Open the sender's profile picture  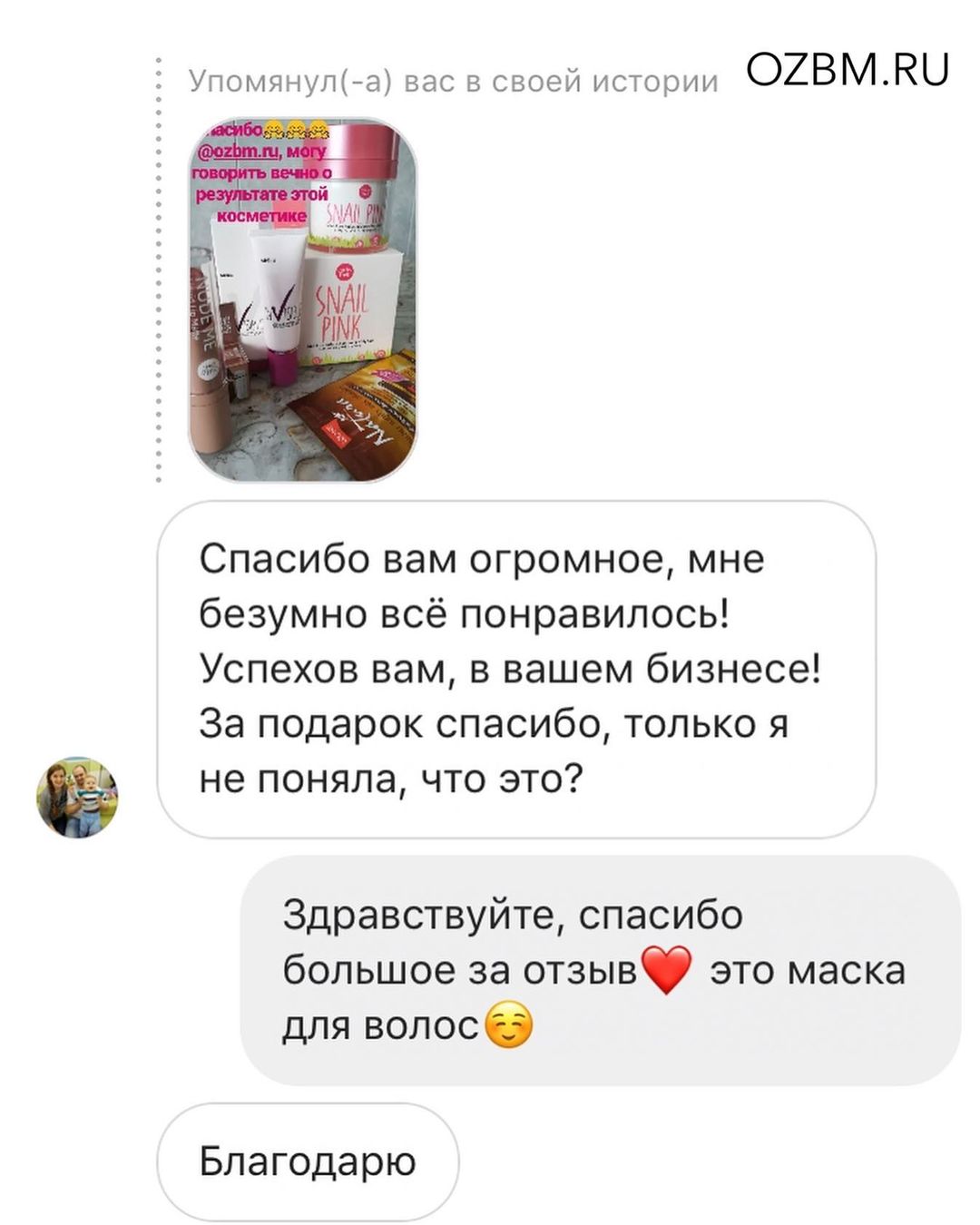[x=77, y=797]
